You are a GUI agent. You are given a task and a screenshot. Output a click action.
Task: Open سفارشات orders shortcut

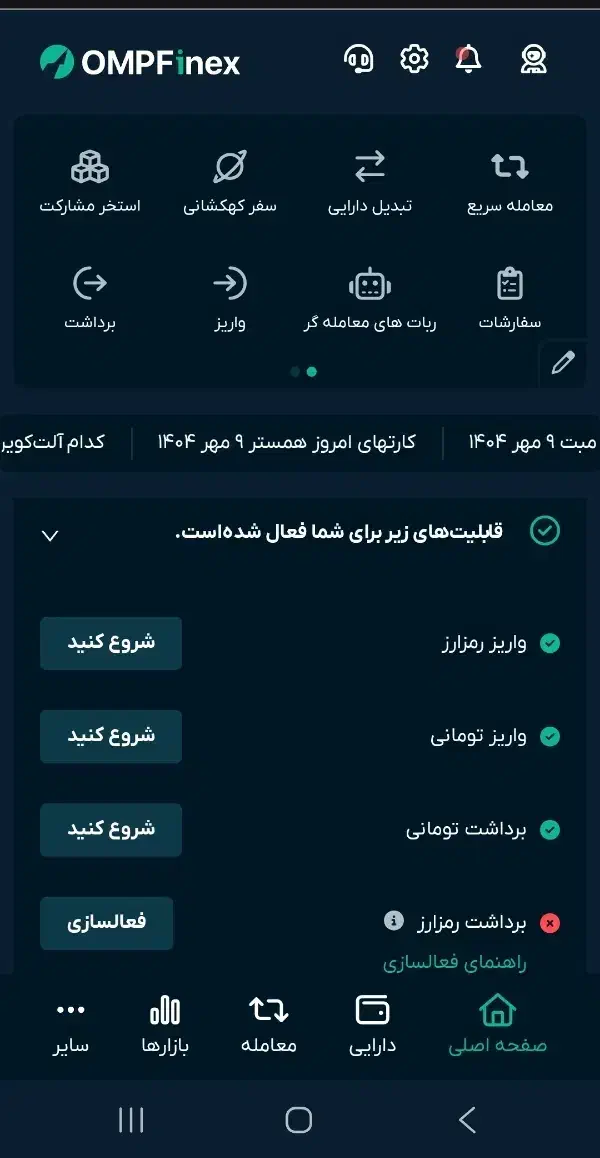tap(510, 299)
